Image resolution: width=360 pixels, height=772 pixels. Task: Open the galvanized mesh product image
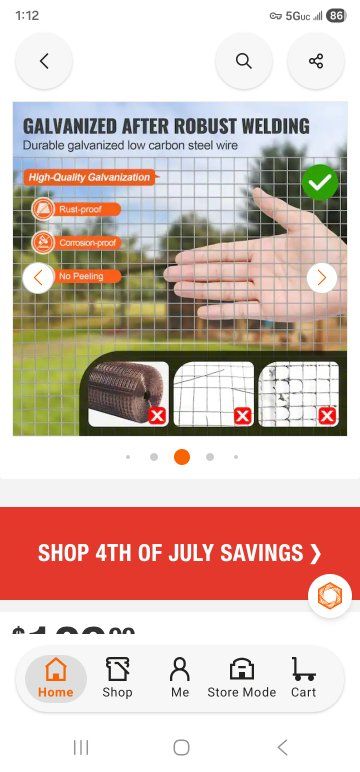180,269
